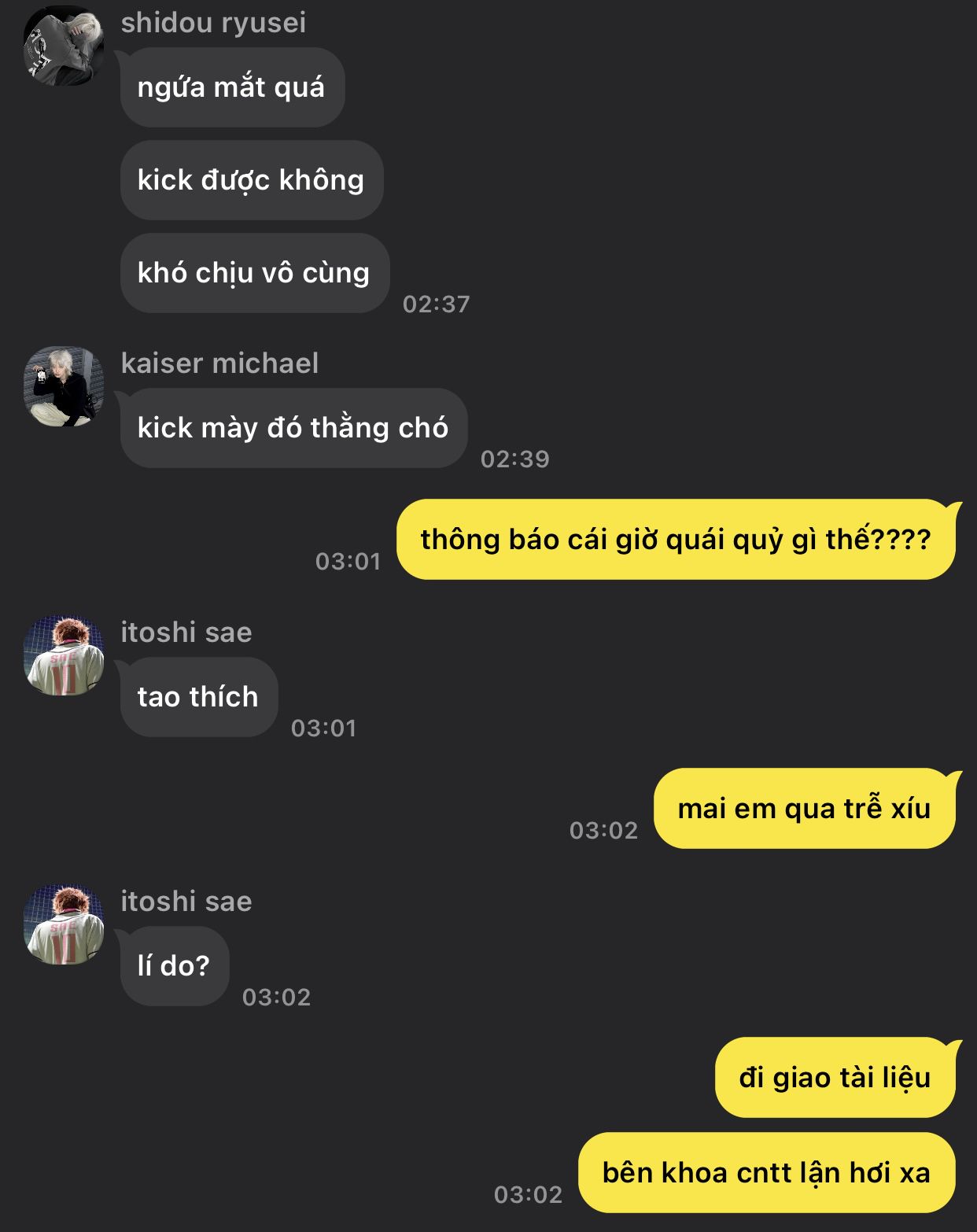View itoshi sae's avatar beside 'lí do?'
The height and width of the screenshot is (1232, 977).
point(64,924)
